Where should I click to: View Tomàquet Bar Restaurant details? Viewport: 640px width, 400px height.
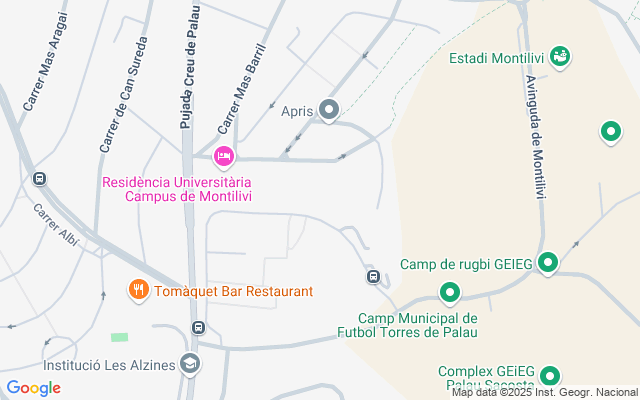pos(139,291)
